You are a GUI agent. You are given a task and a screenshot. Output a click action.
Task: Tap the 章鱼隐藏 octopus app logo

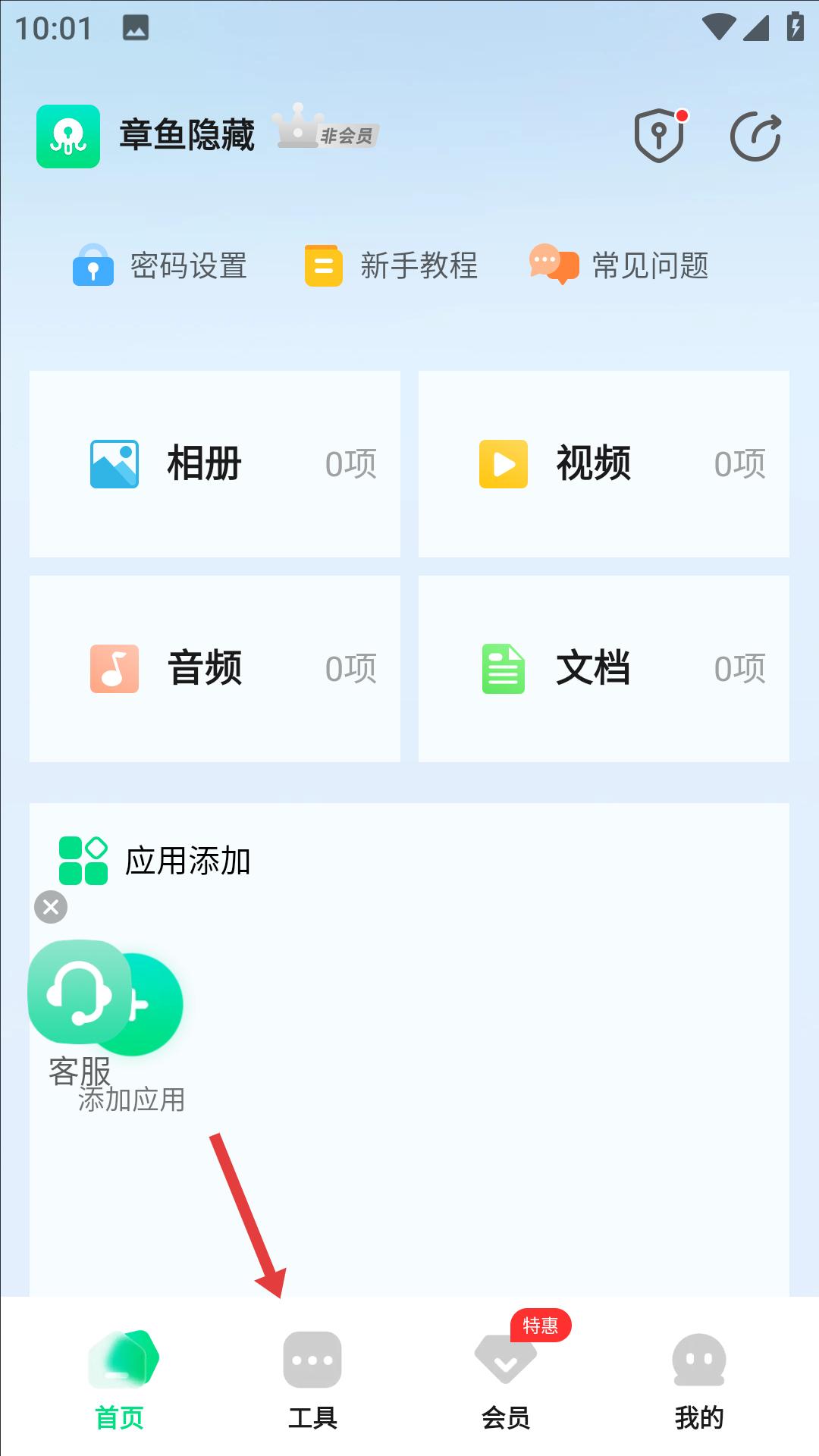[x=68, y=136]
